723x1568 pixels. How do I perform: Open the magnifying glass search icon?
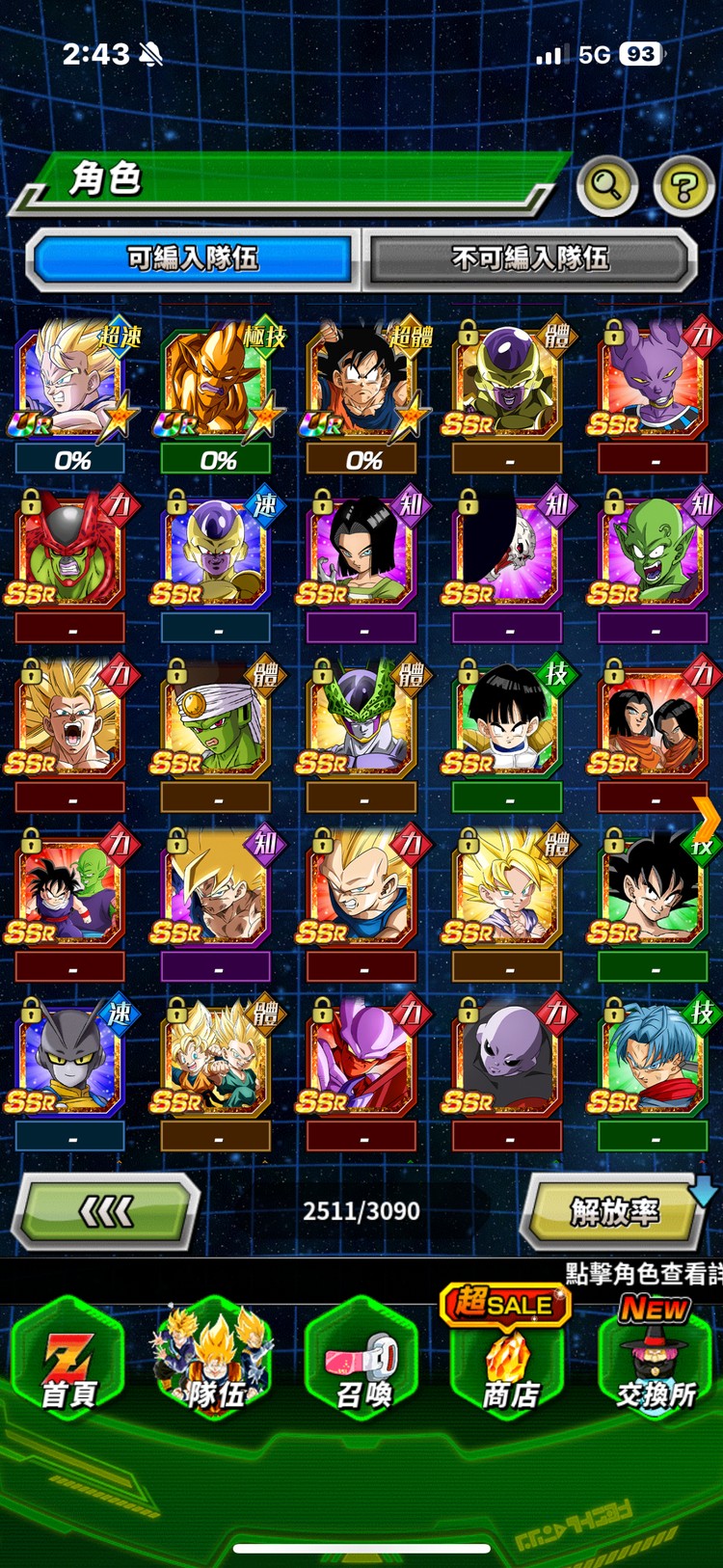(x=606, y=184)
